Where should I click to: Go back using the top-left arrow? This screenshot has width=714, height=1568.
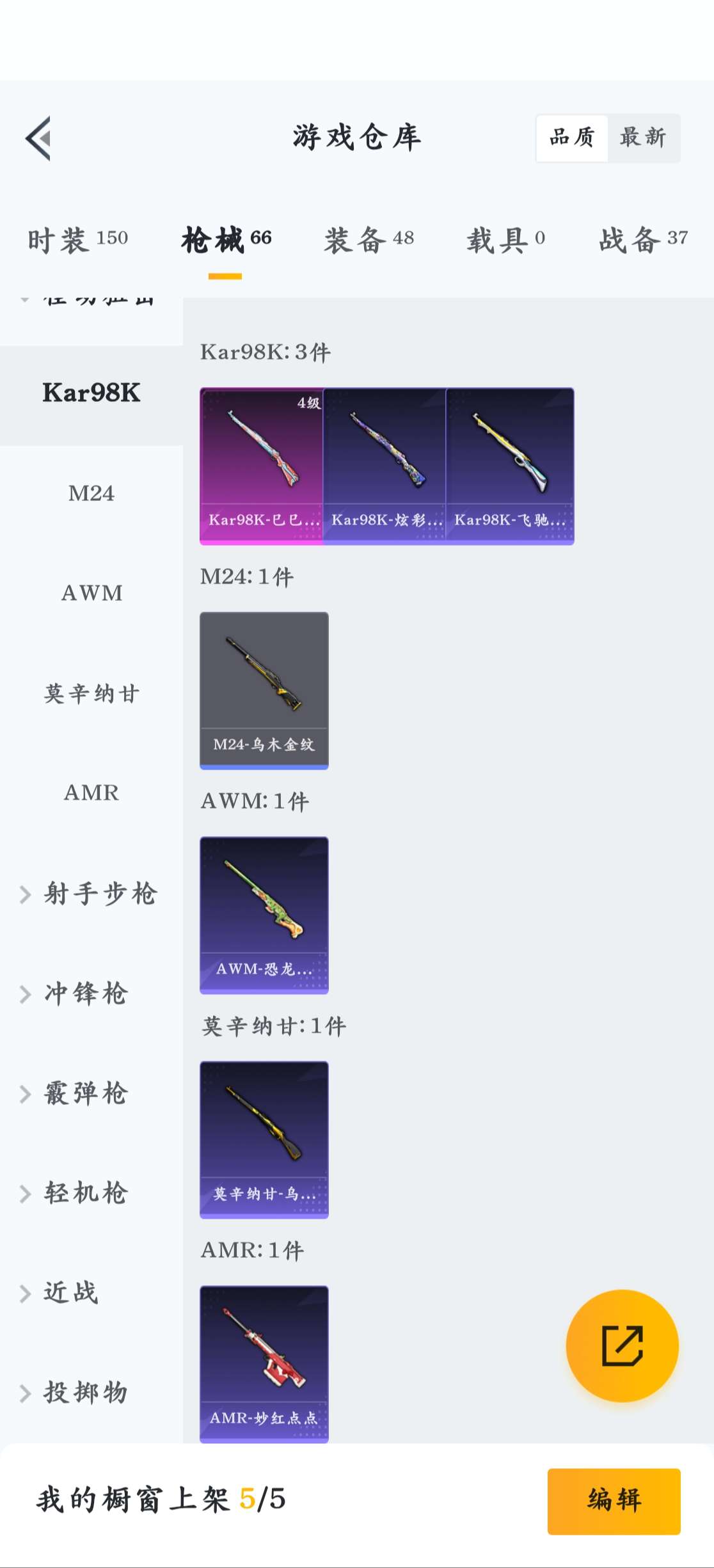coord(38,138)
